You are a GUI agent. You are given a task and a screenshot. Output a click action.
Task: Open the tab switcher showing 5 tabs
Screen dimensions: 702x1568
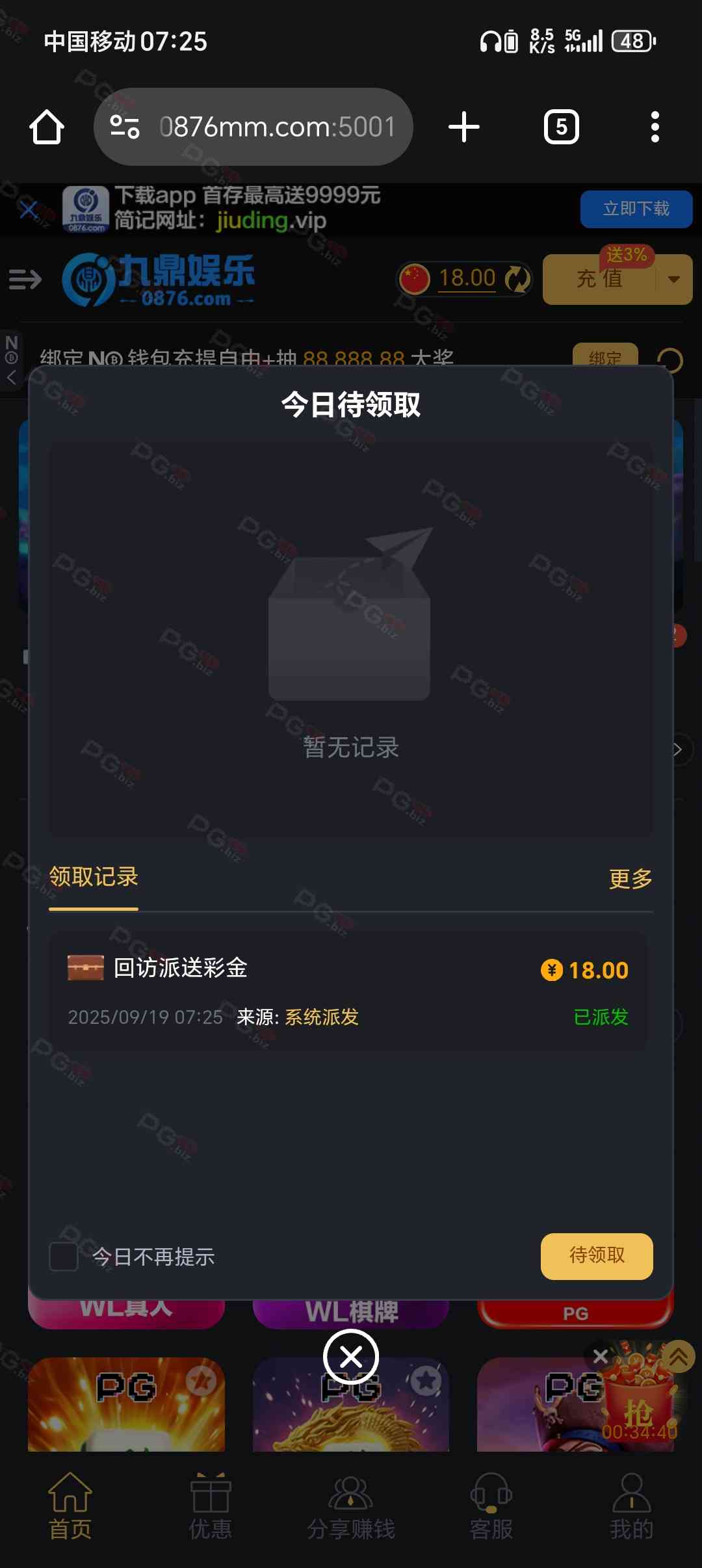(x=561, y=127)
